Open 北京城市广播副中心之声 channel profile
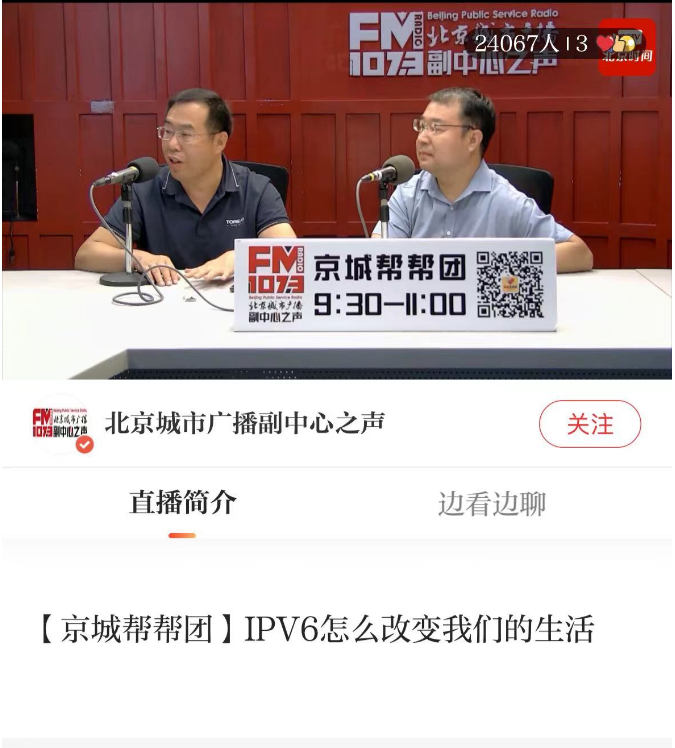This screenshot has width=675, height=748. coord(243,423)
